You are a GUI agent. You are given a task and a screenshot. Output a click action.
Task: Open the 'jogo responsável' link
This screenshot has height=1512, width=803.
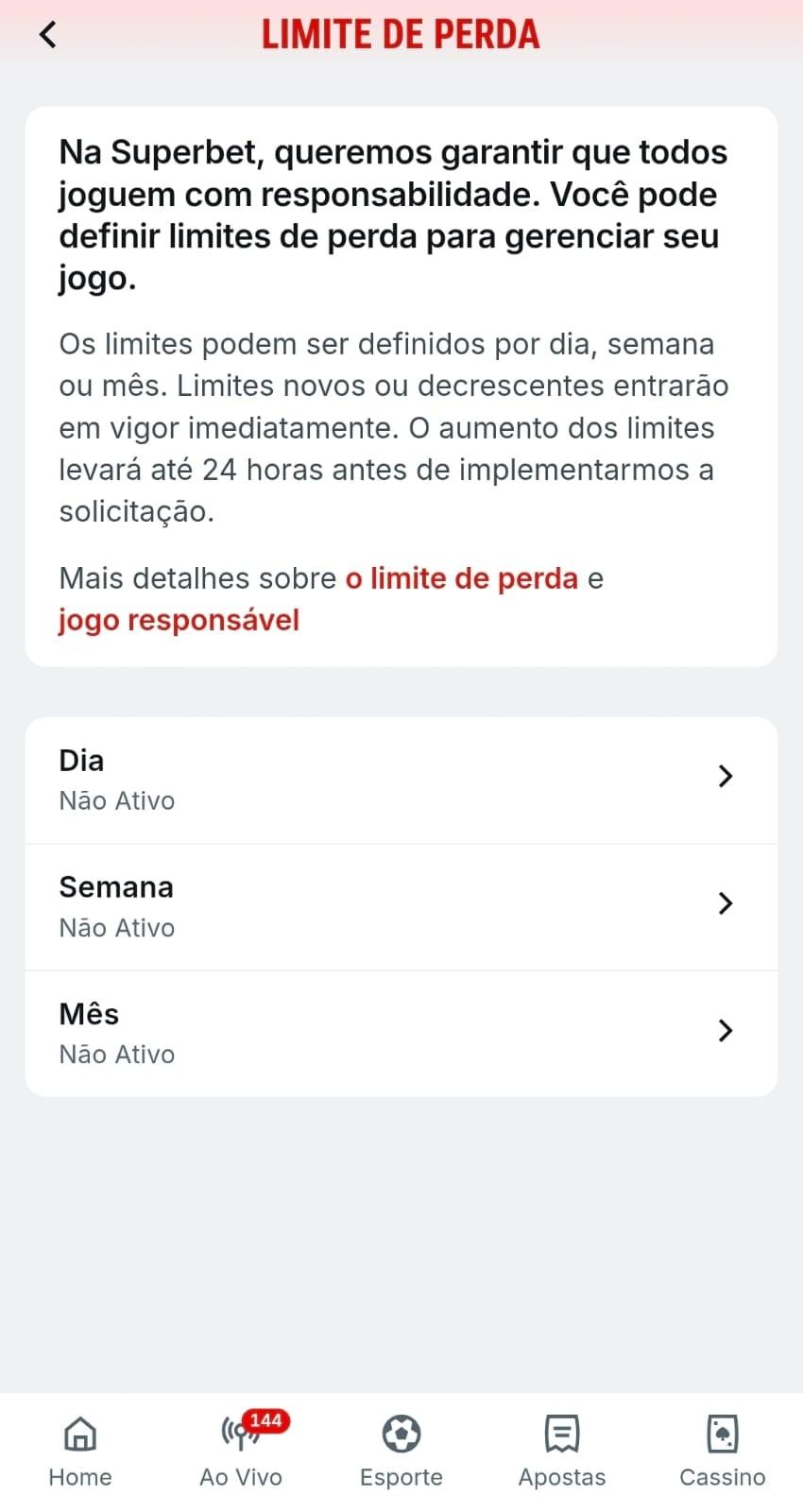pos(179,619)
